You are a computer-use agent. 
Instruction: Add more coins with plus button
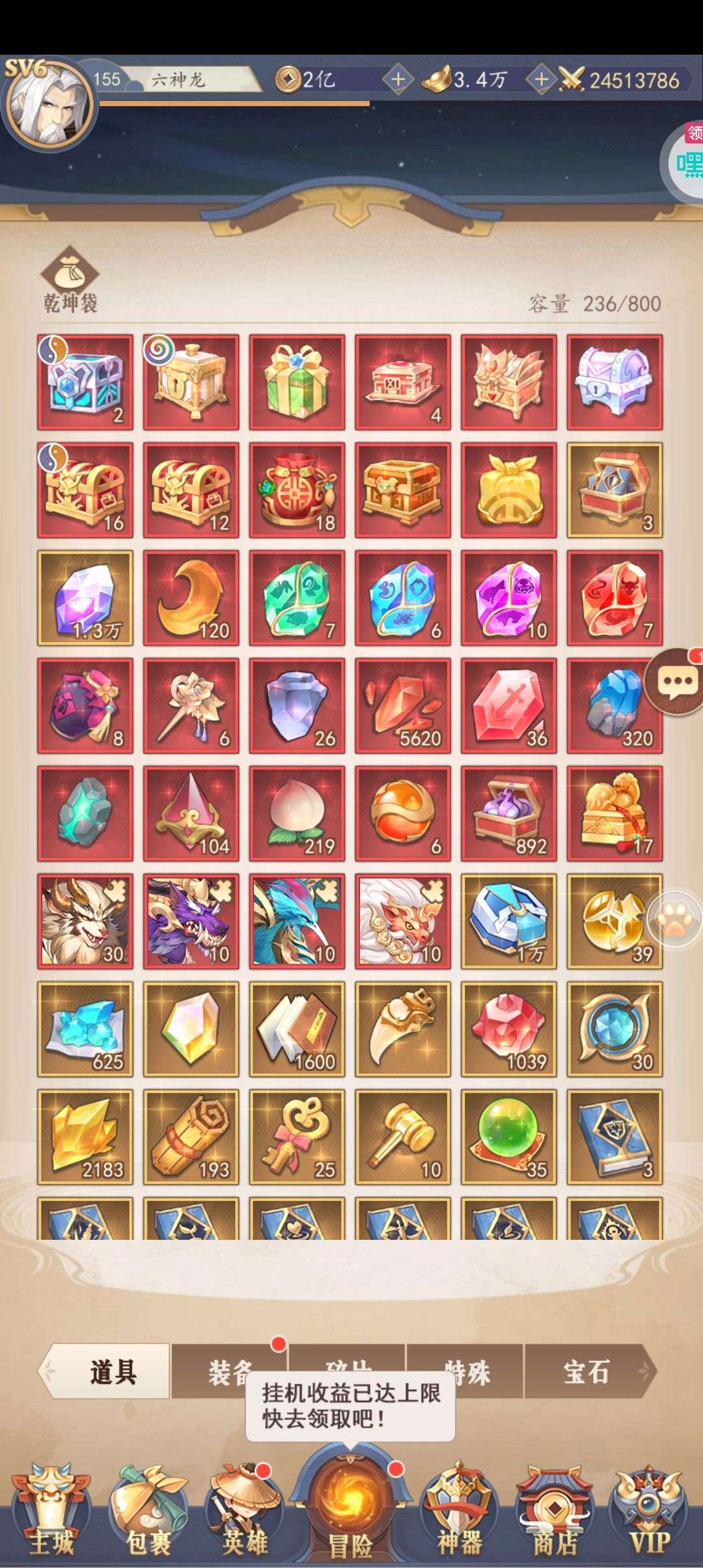click(398, 80)
